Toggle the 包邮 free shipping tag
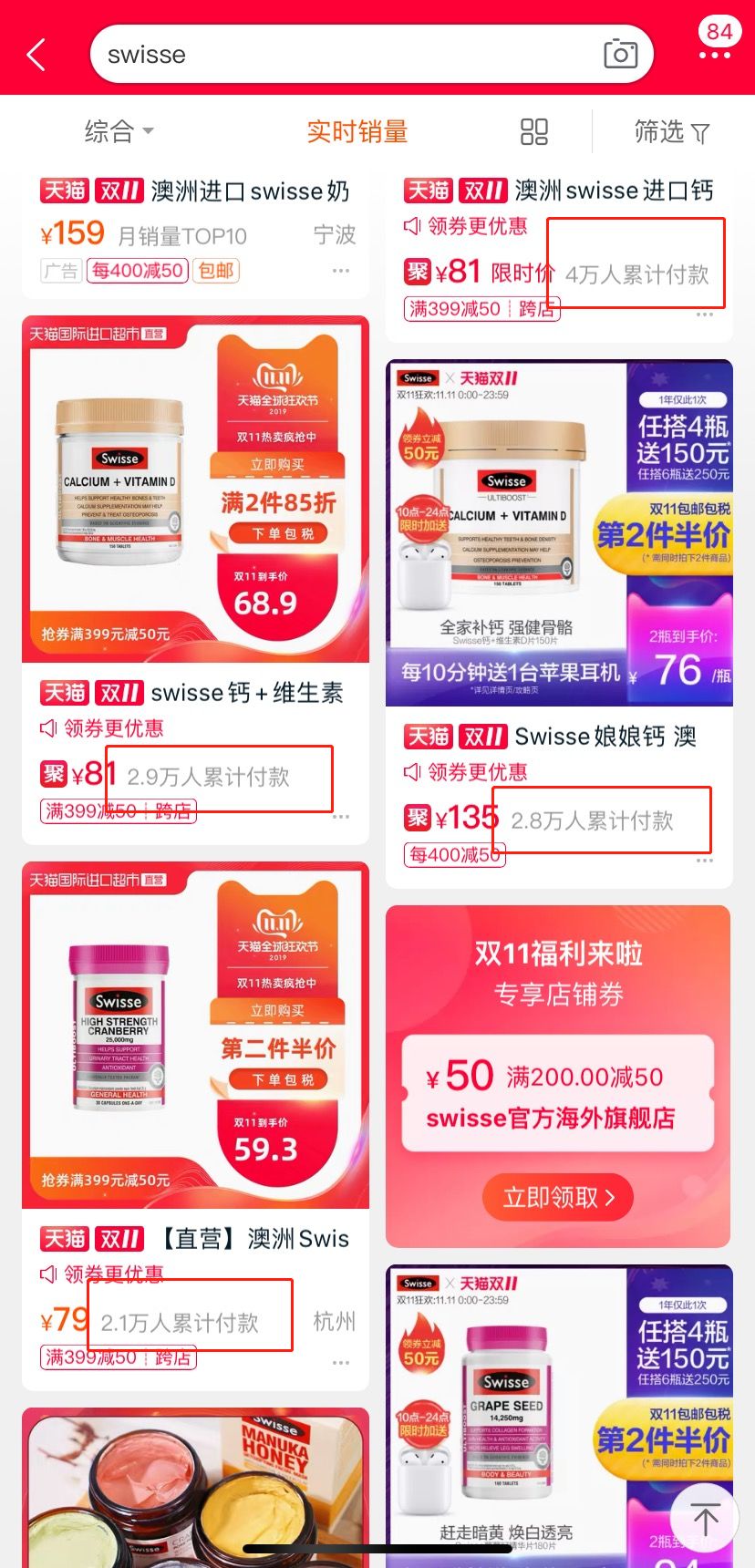Screen dimensions: 755x1568 tap(215, 270)
